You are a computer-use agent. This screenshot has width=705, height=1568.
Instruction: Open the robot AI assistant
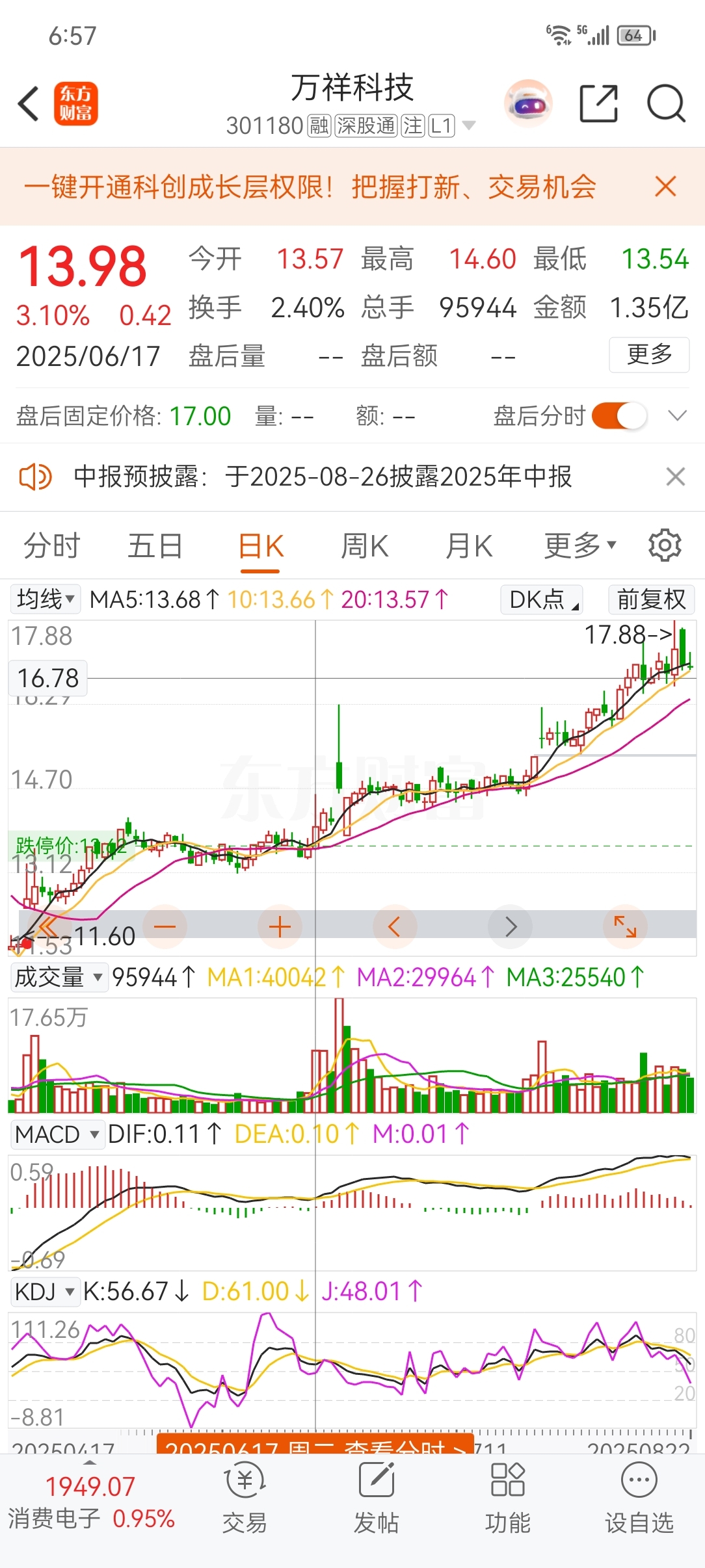(528, 103)
